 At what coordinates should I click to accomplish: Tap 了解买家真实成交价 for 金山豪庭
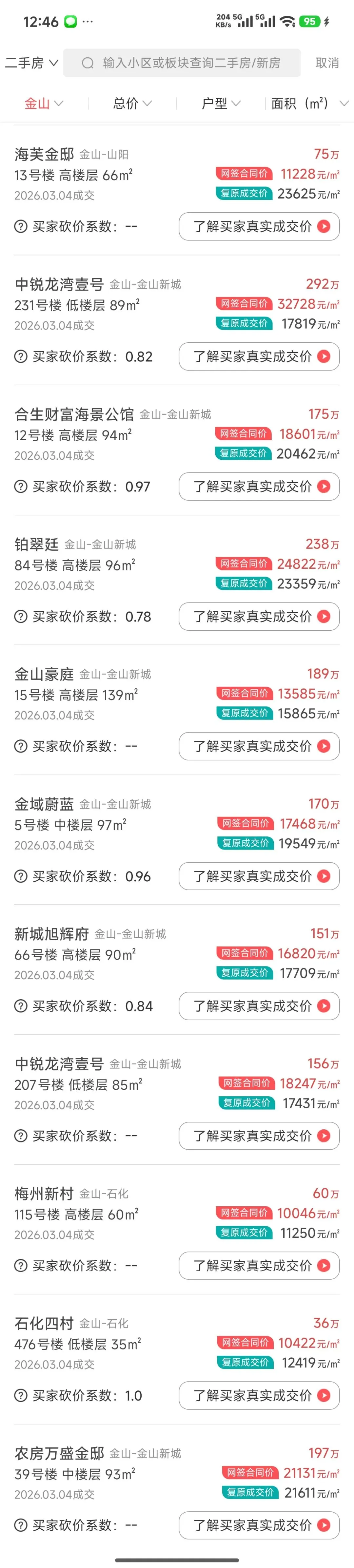click(259, 747)
